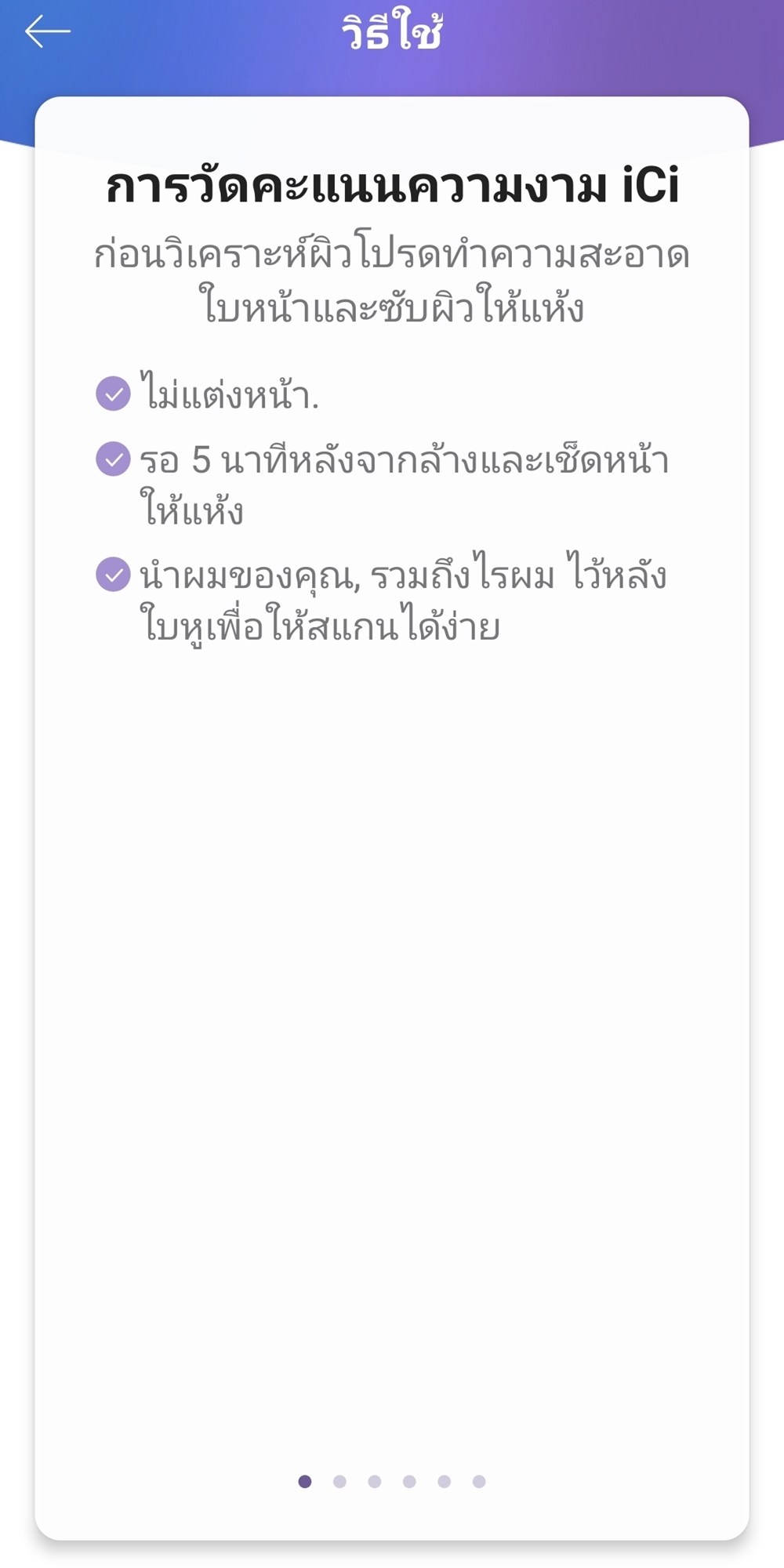Go back using the top-left arrow
Screen dimensions: 784x1568
click(x=48, y=31)
